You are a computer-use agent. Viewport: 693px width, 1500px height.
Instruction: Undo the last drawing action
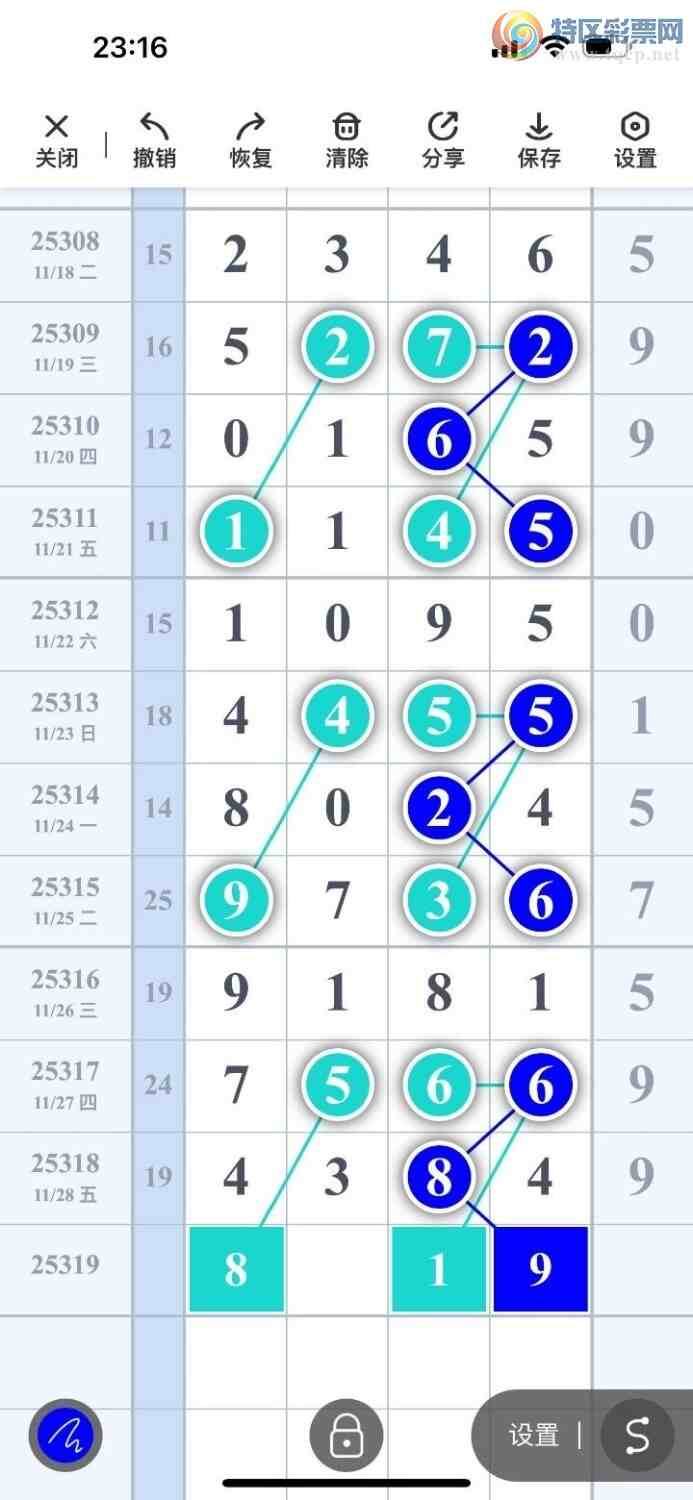pos(154,141)
